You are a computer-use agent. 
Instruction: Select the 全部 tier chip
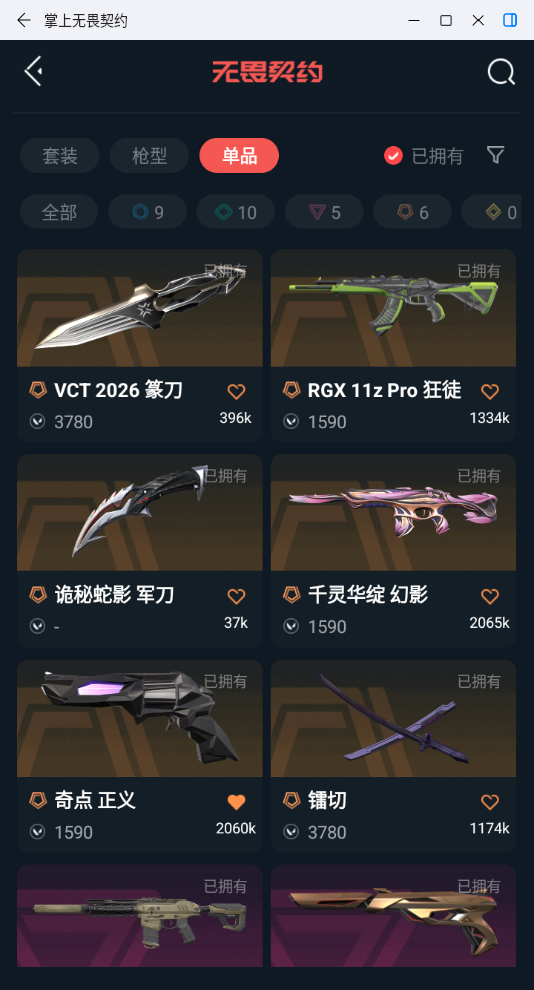click(59, 212)
